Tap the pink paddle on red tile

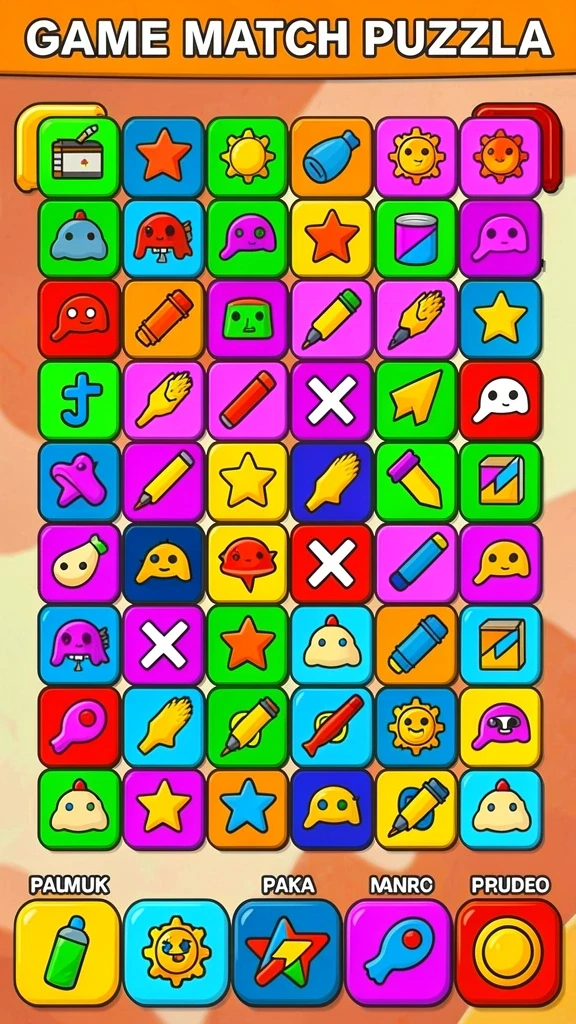click(x=78, y=727)
